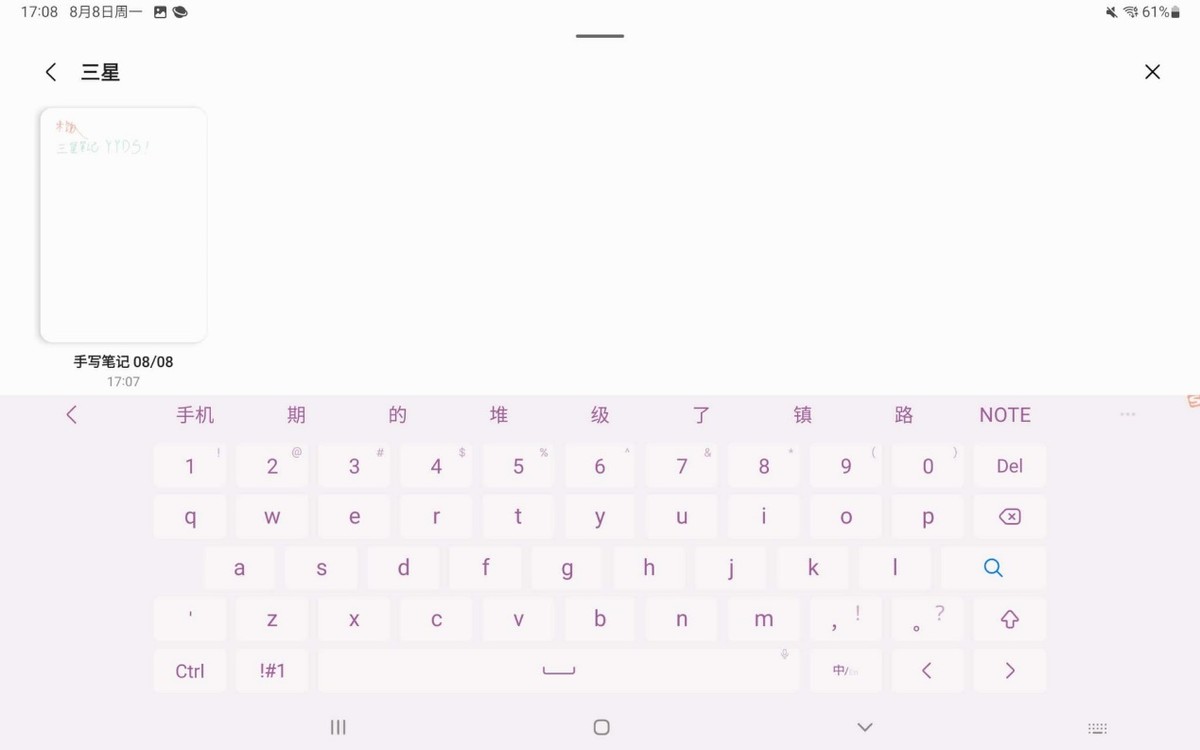
Task: Go back from the 三星 search
Action: coord(51,72)
